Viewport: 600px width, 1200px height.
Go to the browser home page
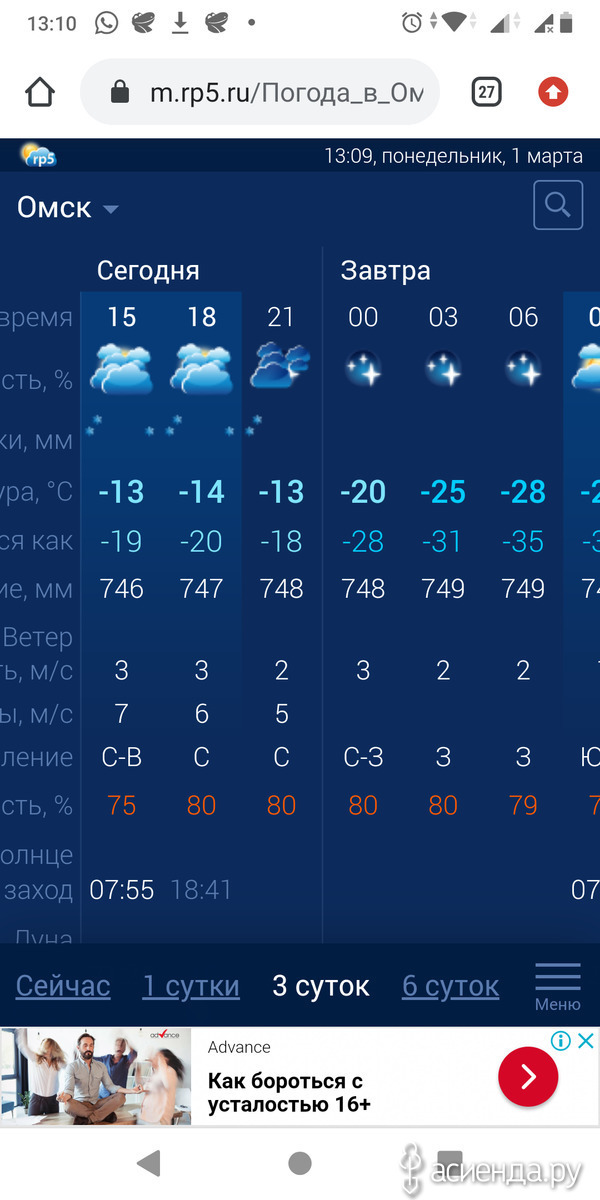tap(39, 93)
